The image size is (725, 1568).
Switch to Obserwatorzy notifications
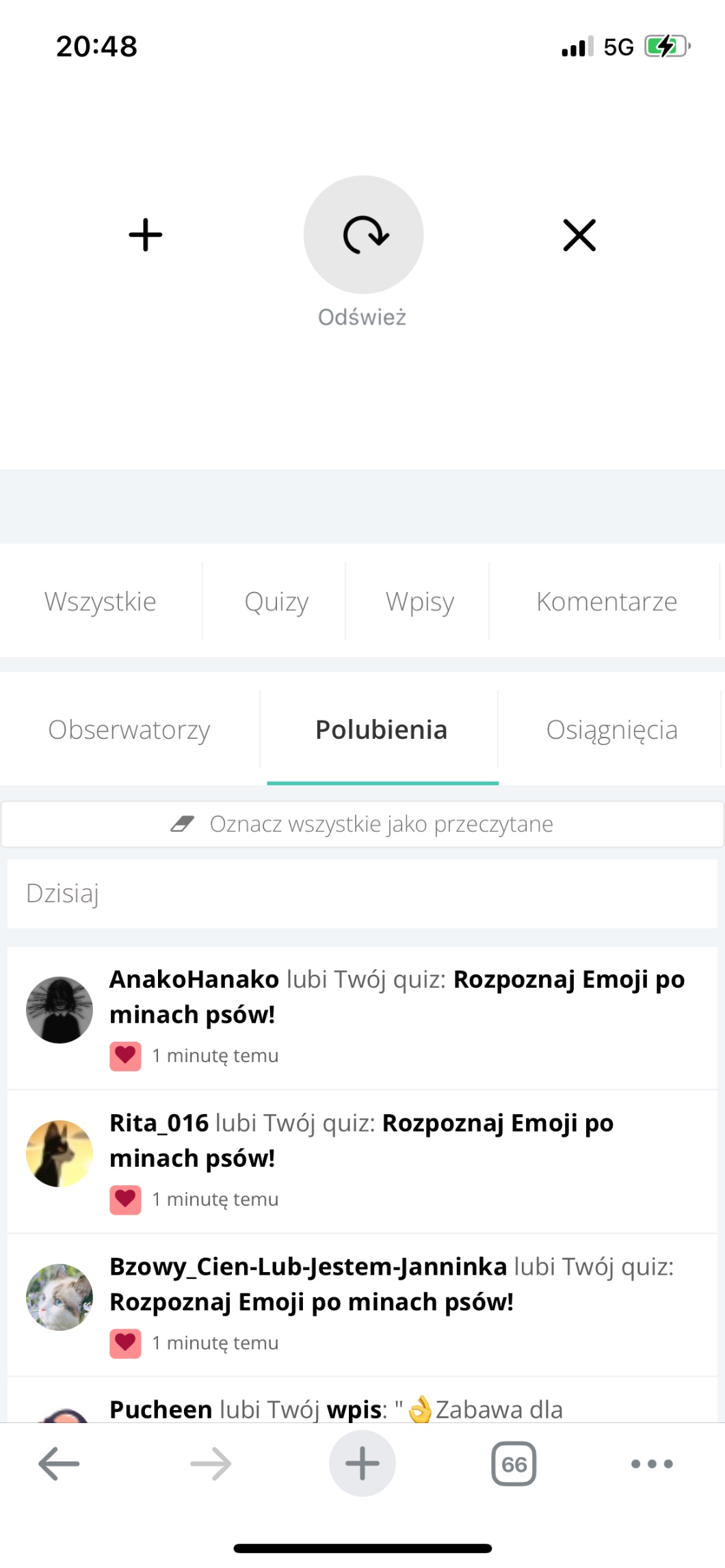click(x=129, y=730)
